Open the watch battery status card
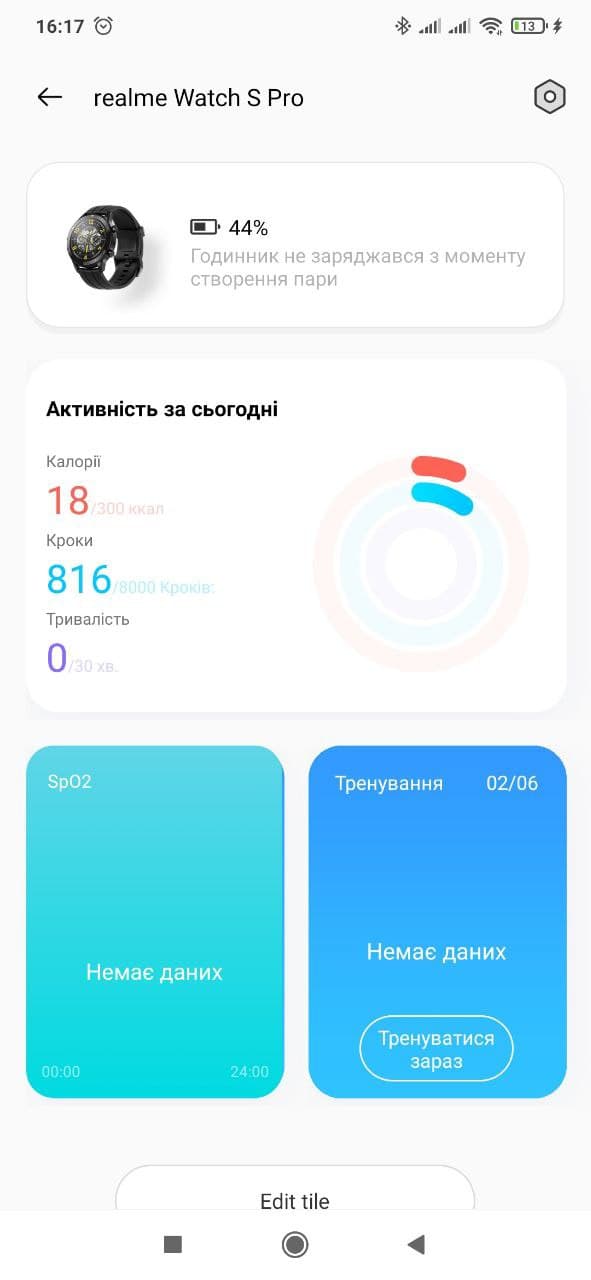This screenshot has width=591, height=1280. click(x=295, y=245)
